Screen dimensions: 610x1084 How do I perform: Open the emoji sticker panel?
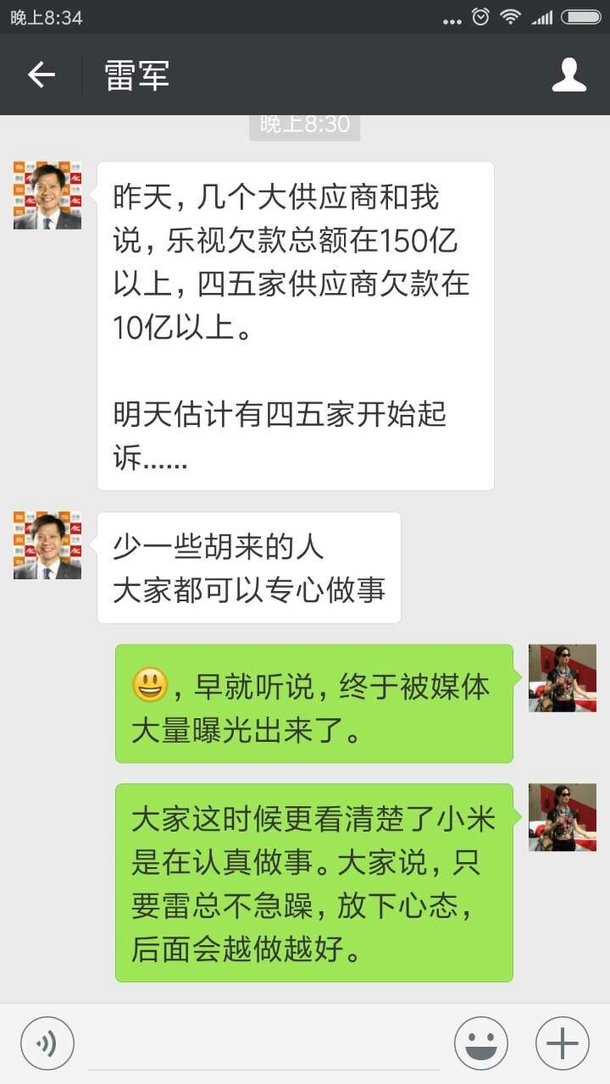pyautogui.click(x=481, y=1044)
